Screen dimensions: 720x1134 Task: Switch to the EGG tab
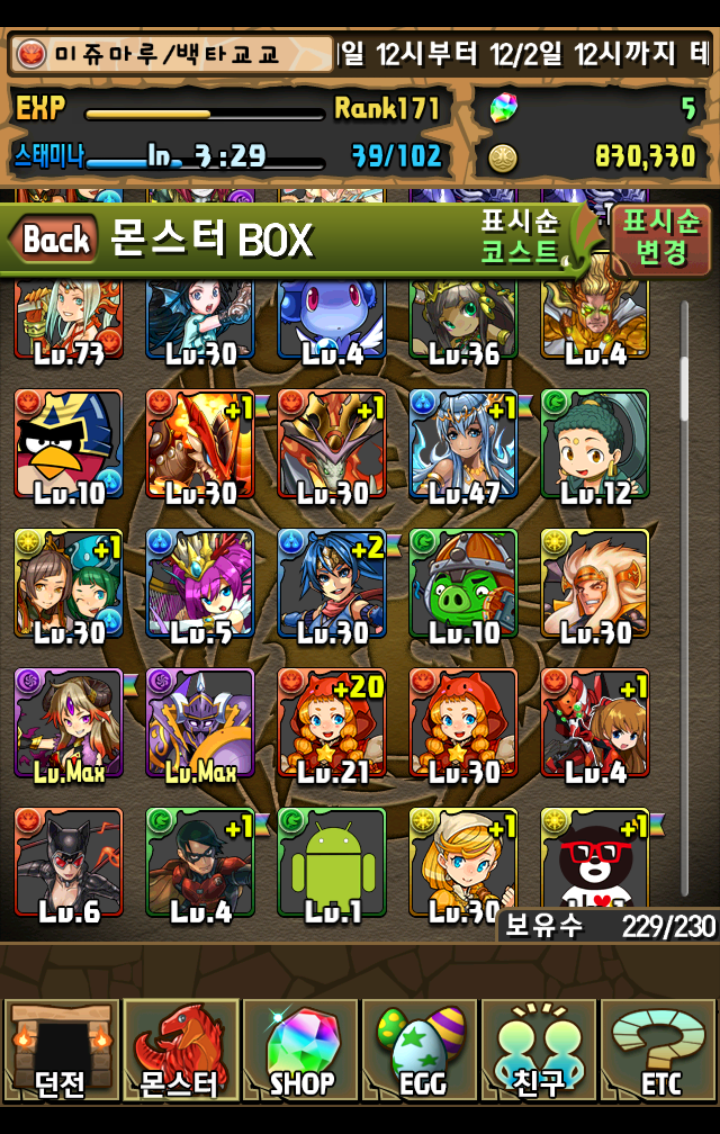click(x=420, y=1050)
